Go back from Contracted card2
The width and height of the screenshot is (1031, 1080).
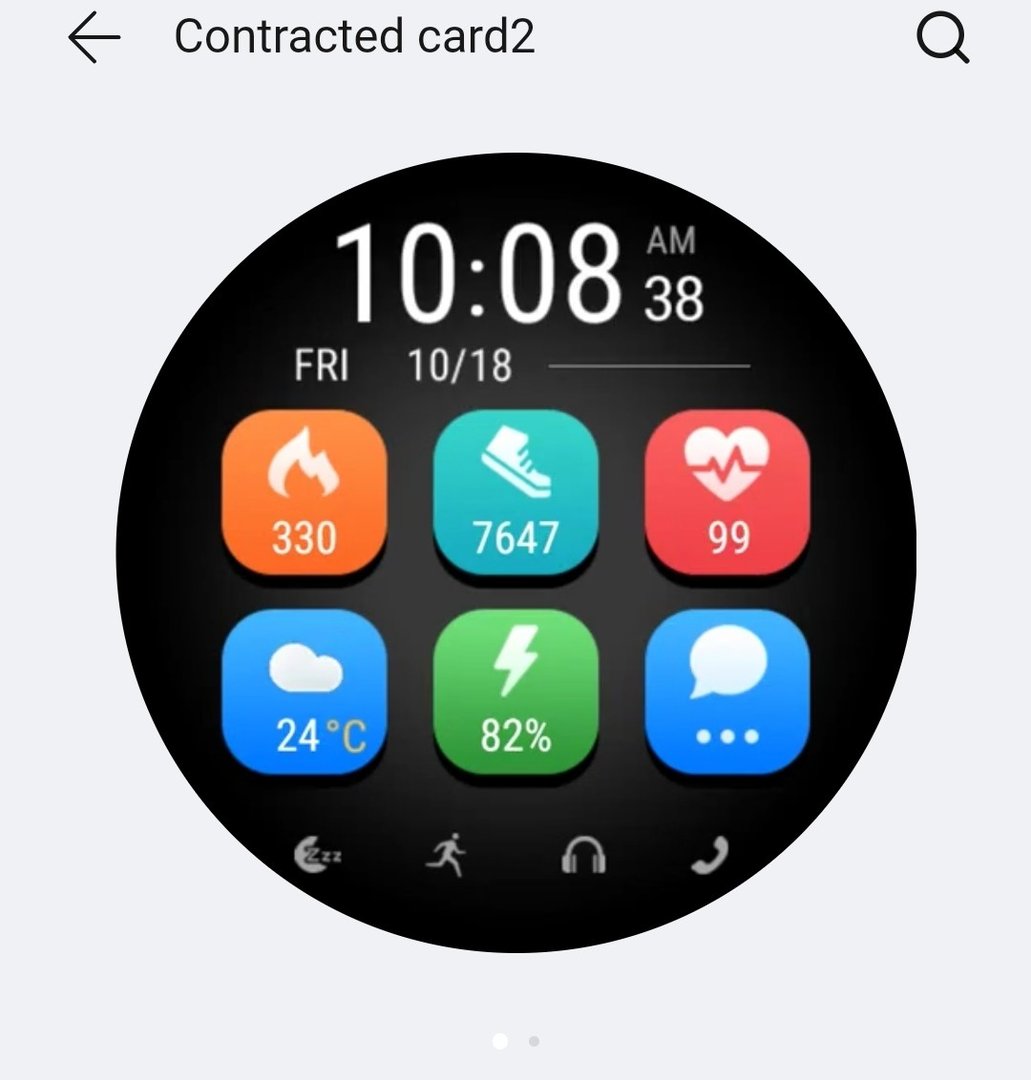pos(94,38)
